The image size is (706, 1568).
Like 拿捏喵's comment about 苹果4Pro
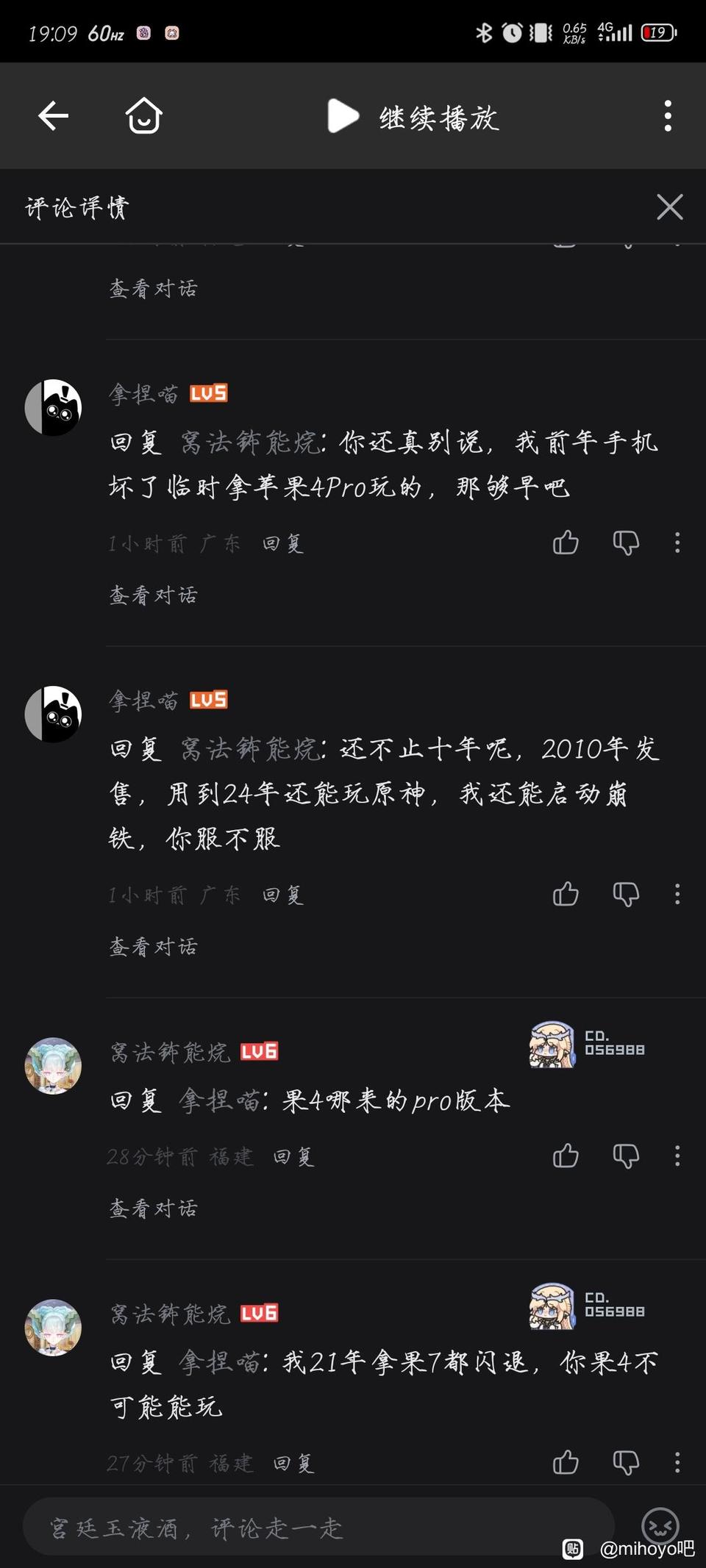tap(566, 543)
